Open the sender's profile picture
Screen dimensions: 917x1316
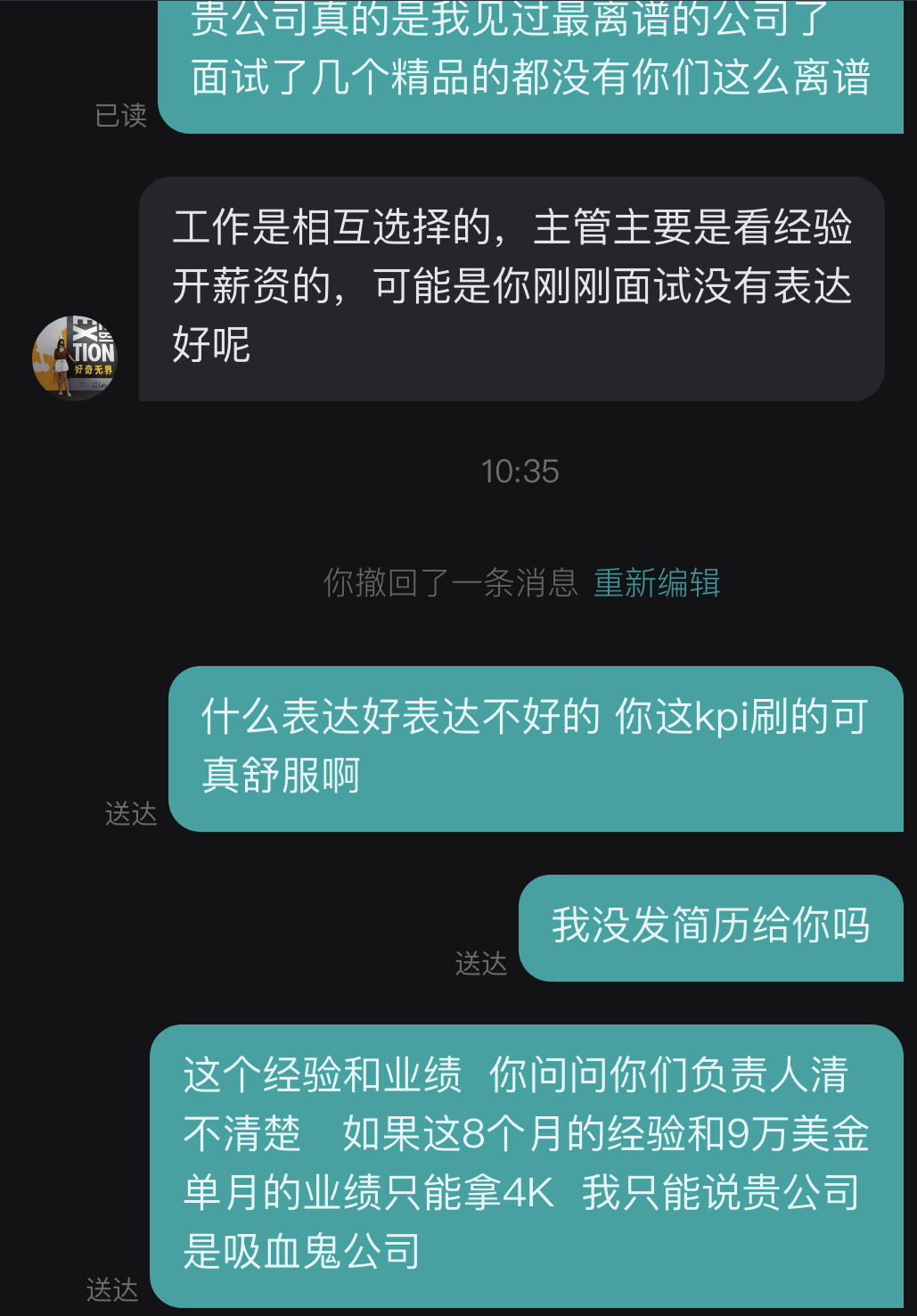pyautogui.click(x=74, y=357)
